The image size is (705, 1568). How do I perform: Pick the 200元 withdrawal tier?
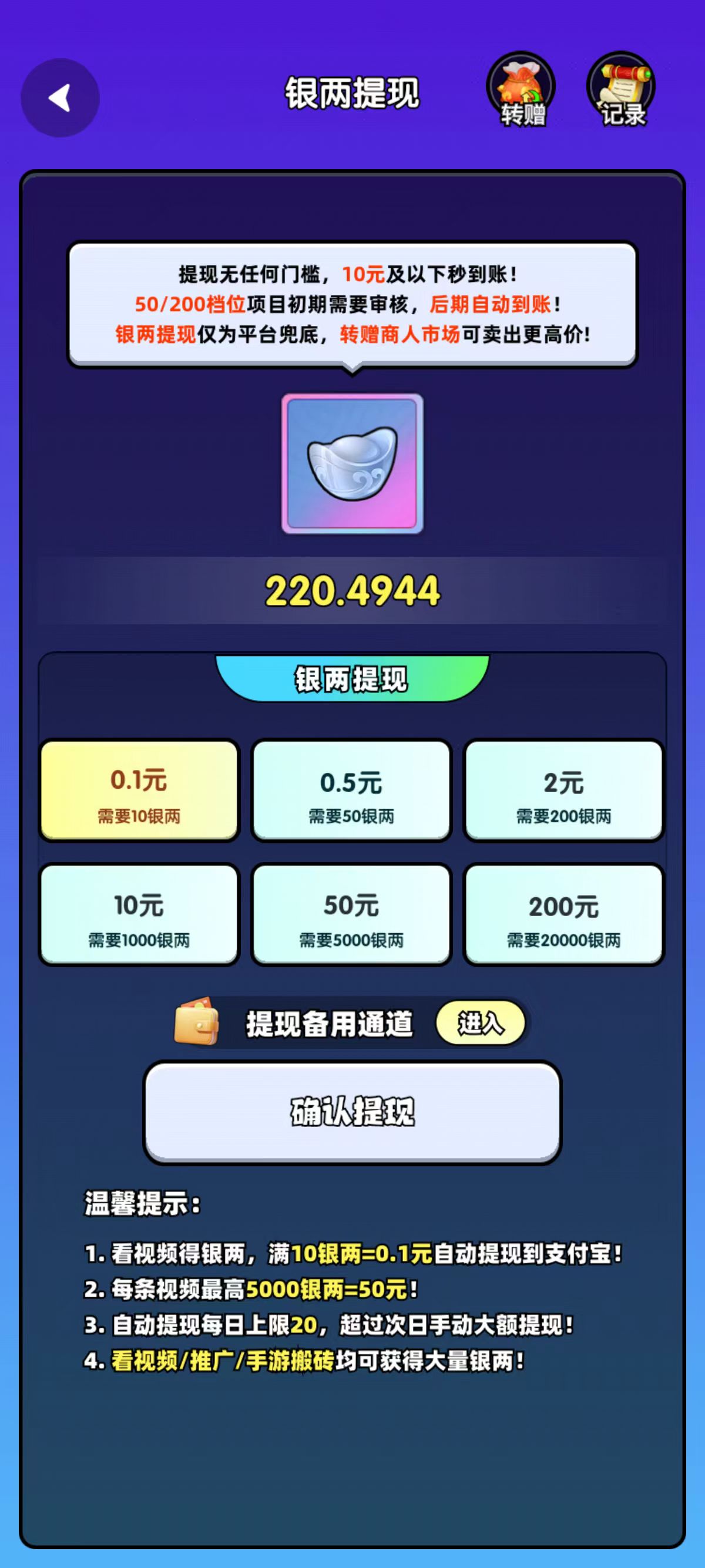563,914
